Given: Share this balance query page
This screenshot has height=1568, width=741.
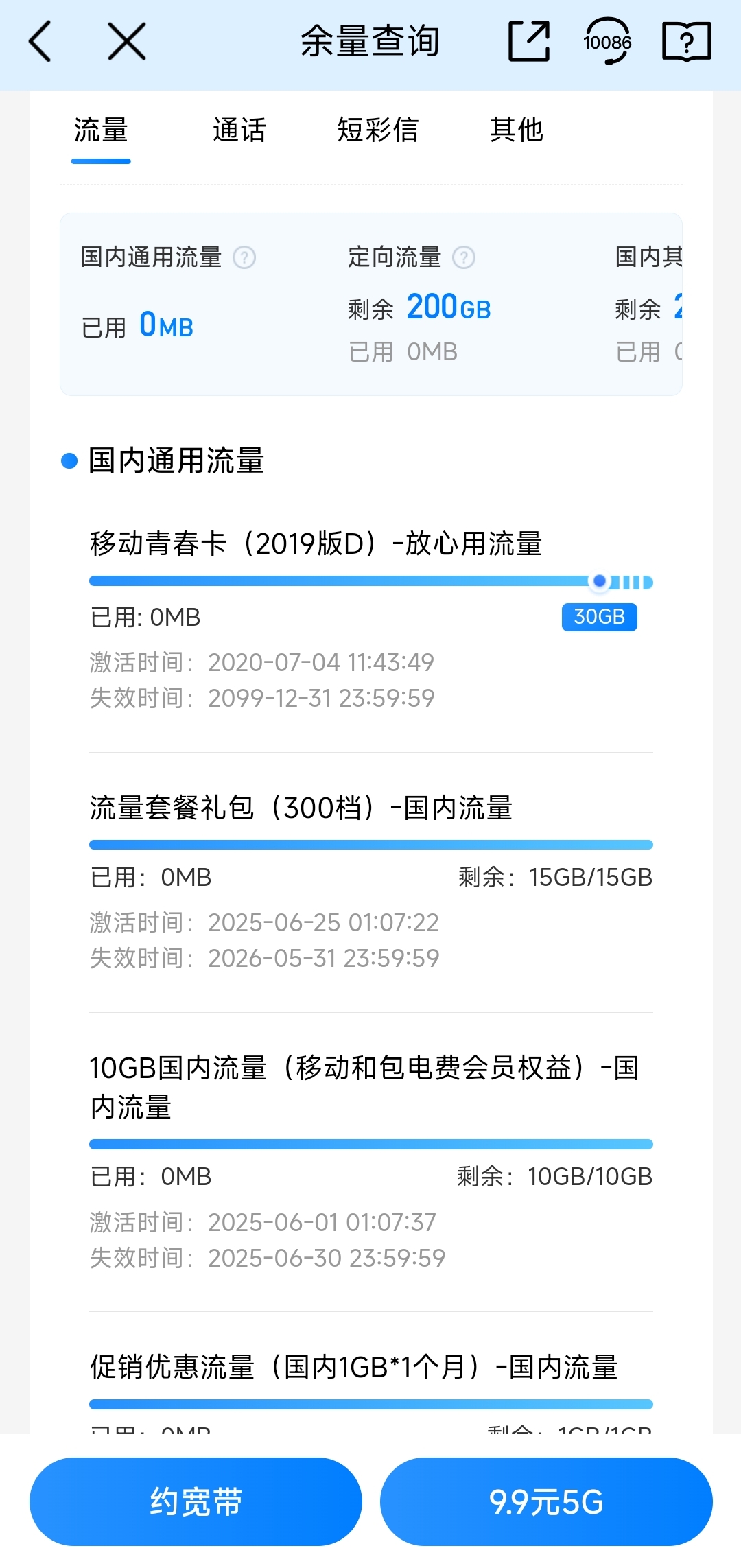Looking at the screenshot, I should (528, 41).
